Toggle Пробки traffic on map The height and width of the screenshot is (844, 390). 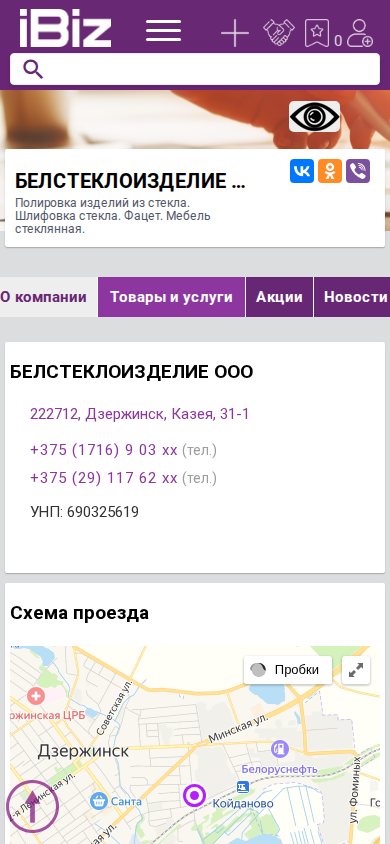click(288, 670)
